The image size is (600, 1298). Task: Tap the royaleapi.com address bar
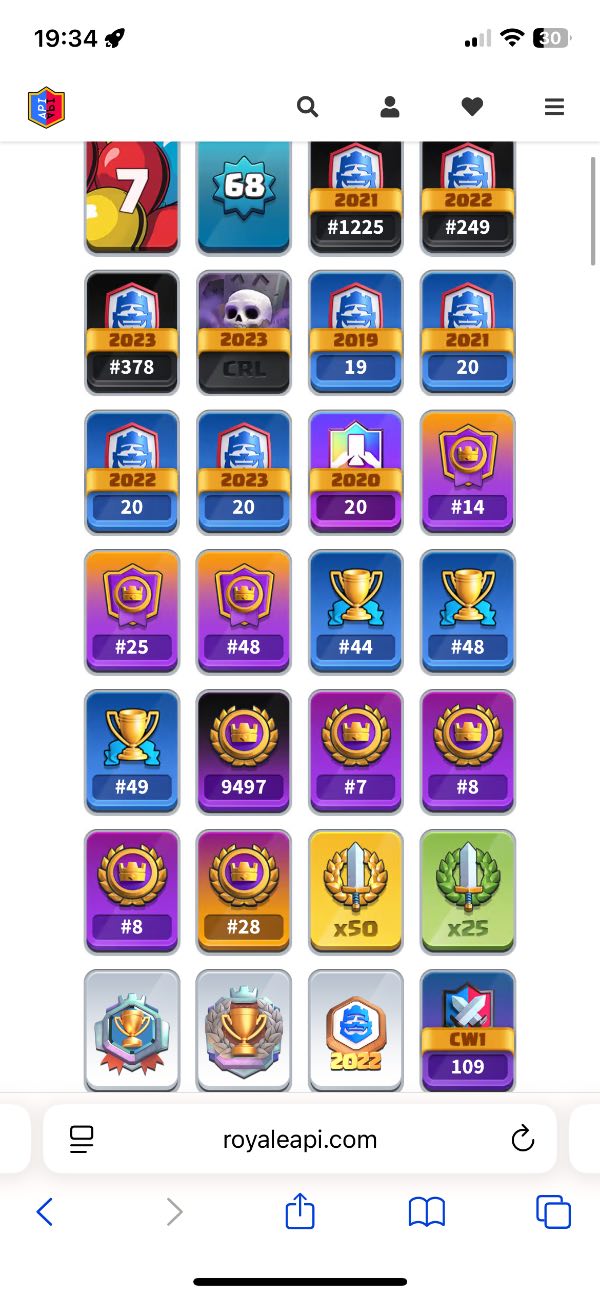pyautogui.click(x=300, y=1139)
